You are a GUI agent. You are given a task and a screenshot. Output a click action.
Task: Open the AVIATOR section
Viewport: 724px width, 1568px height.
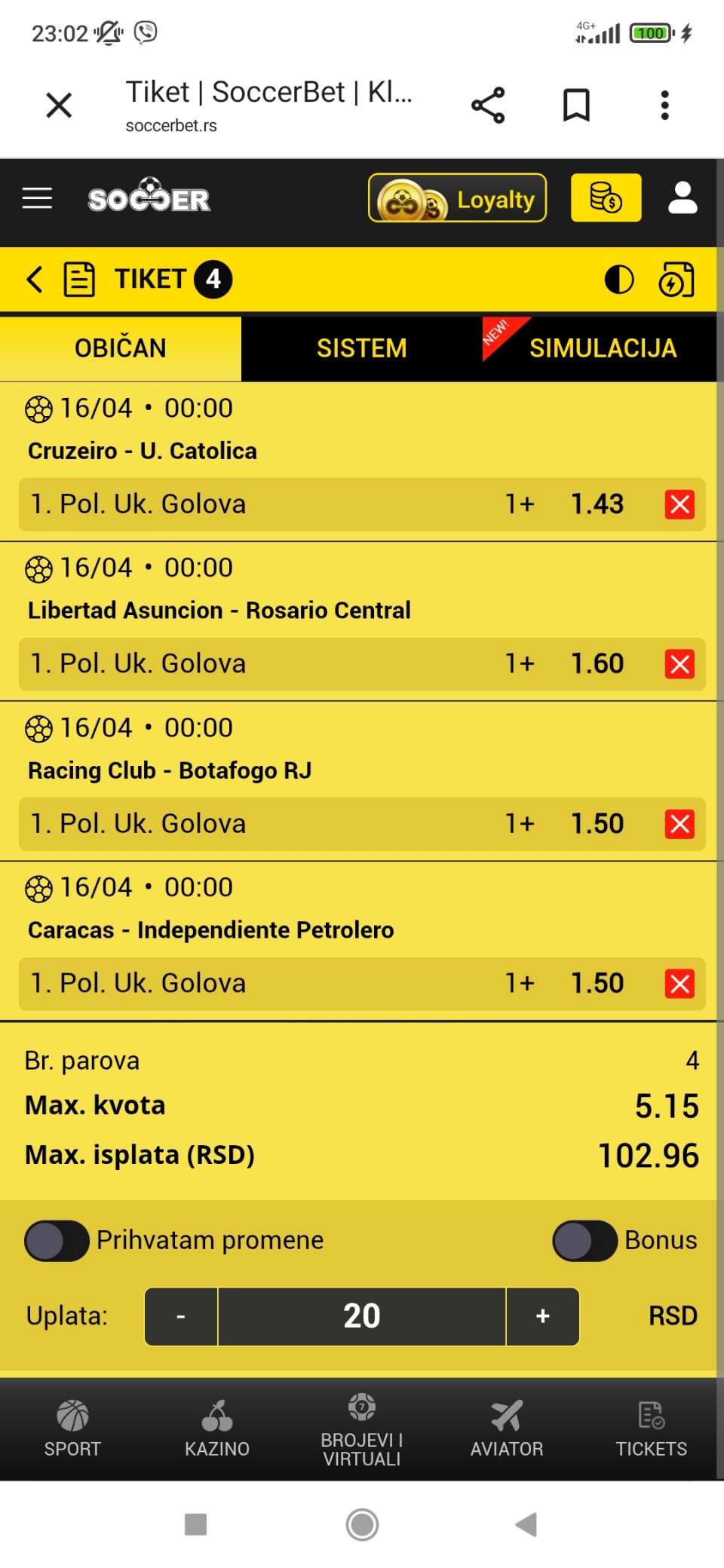click(506, 1429)
